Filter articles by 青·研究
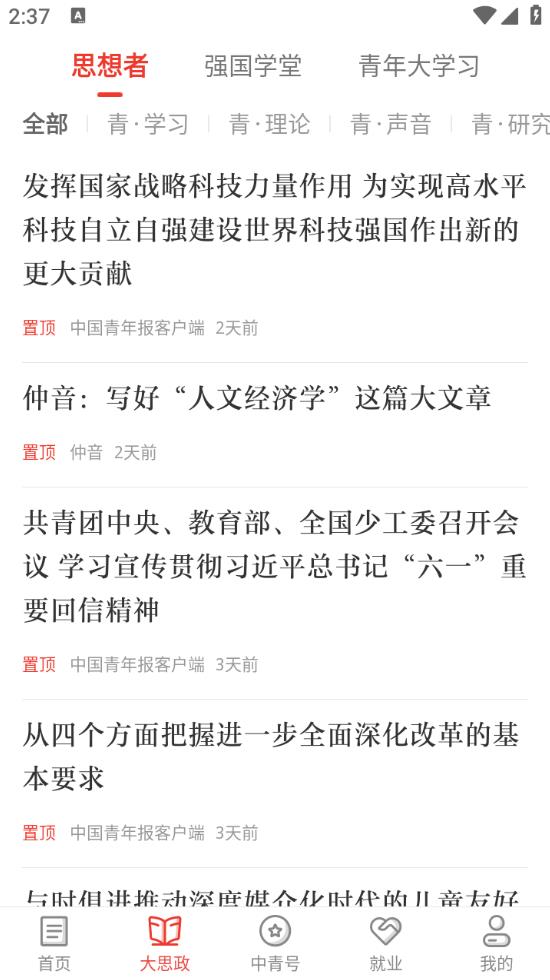550x980 pixels. pos(511,124)
